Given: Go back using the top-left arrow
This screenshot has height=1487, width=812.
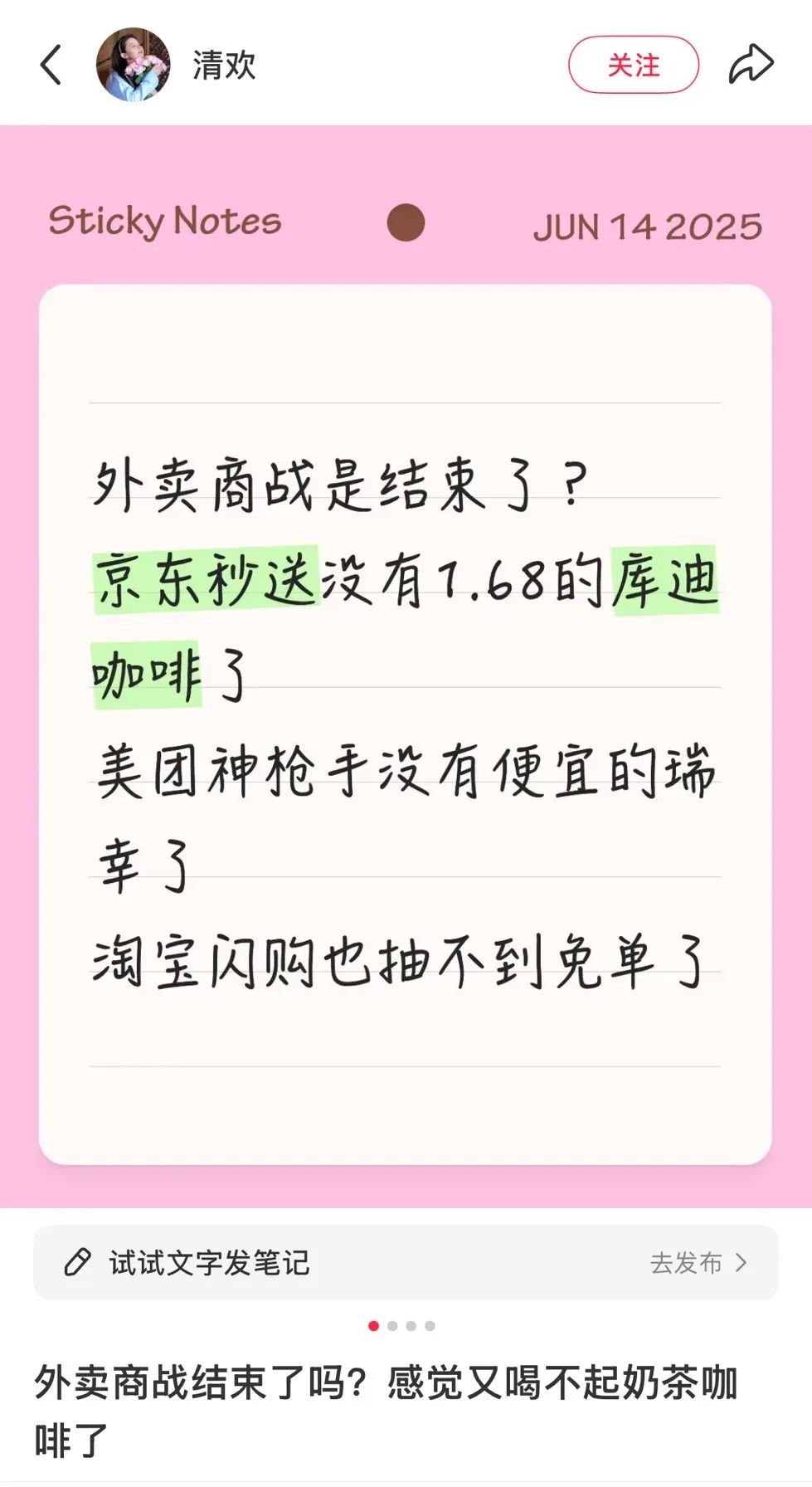Looking at the screenshot, I should (x=51, y=65).
